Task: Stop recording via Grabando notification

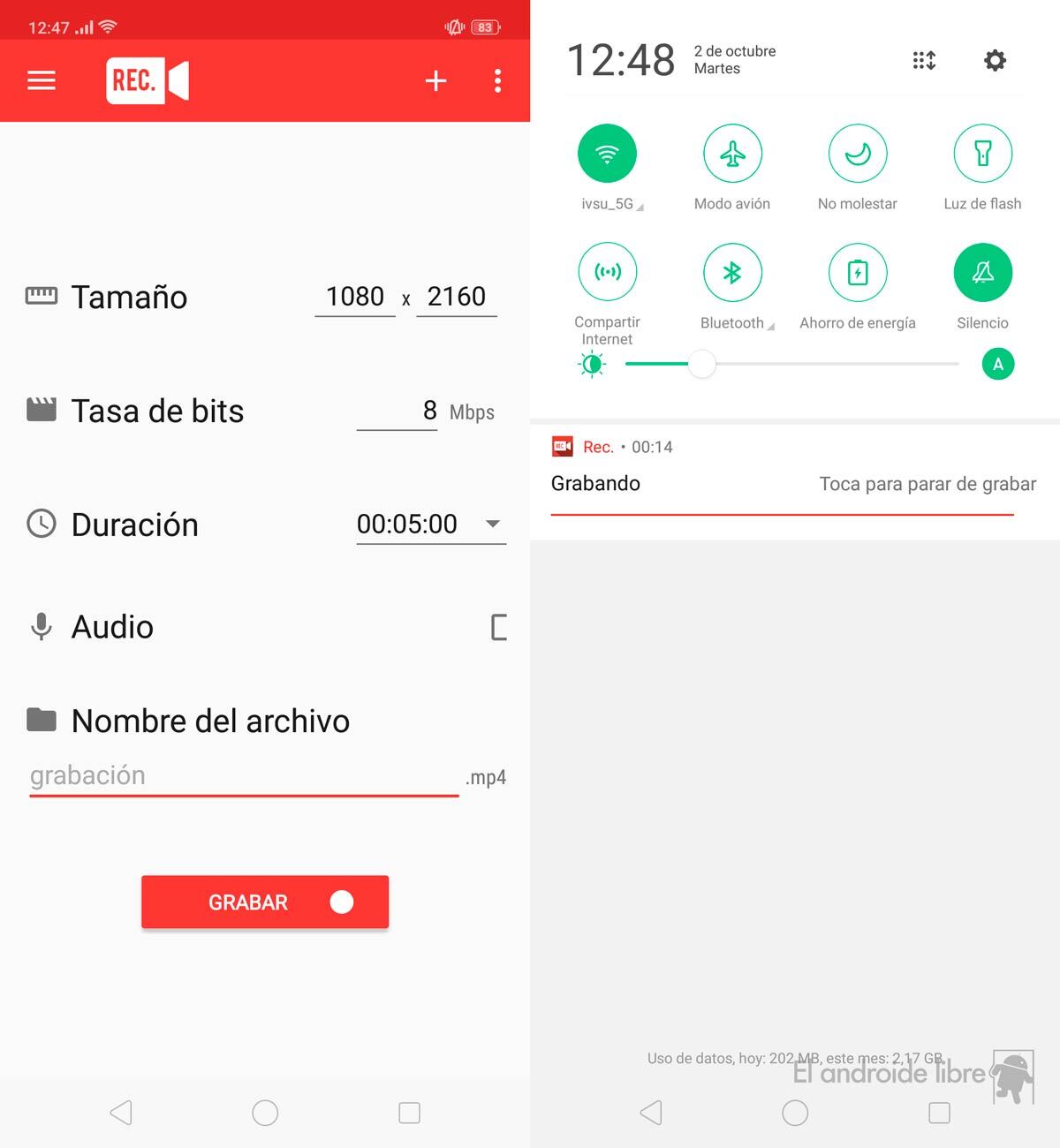Action: (x=793, y=483)
